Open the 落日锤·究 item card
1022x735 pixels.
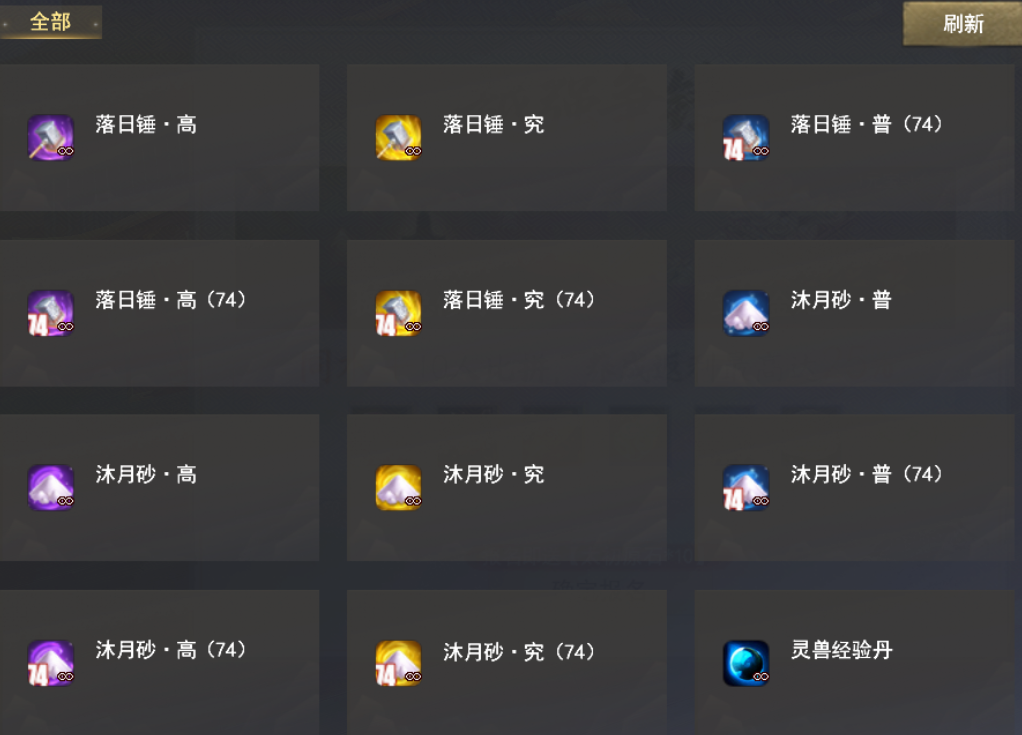tap(506, 137)
